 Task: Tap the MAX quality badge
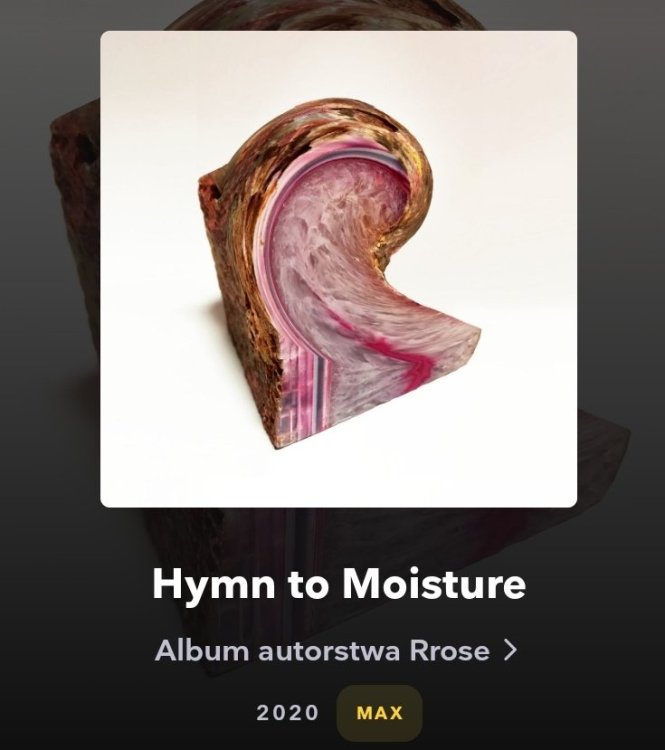379,713
